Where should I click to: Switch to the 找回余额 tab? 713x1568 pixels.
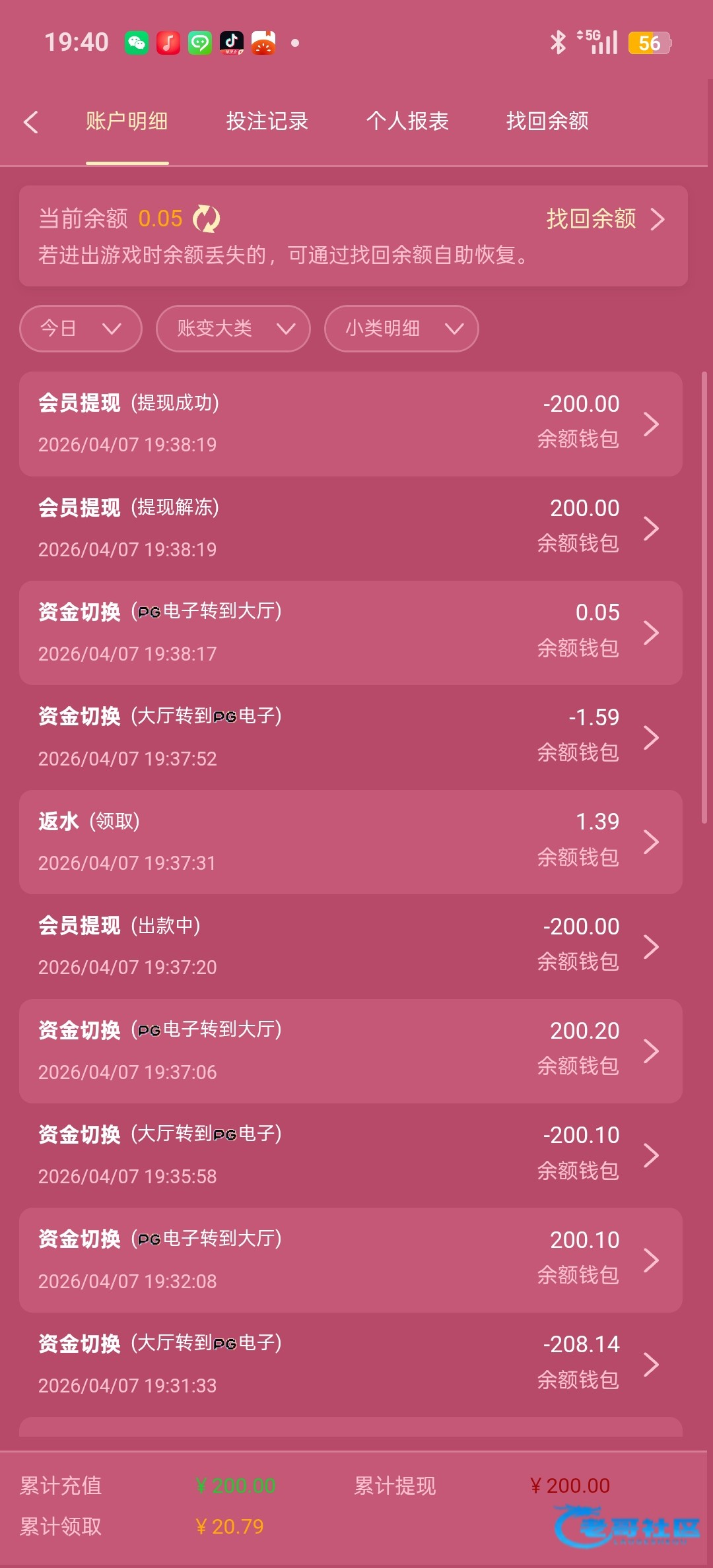point(547,121)
